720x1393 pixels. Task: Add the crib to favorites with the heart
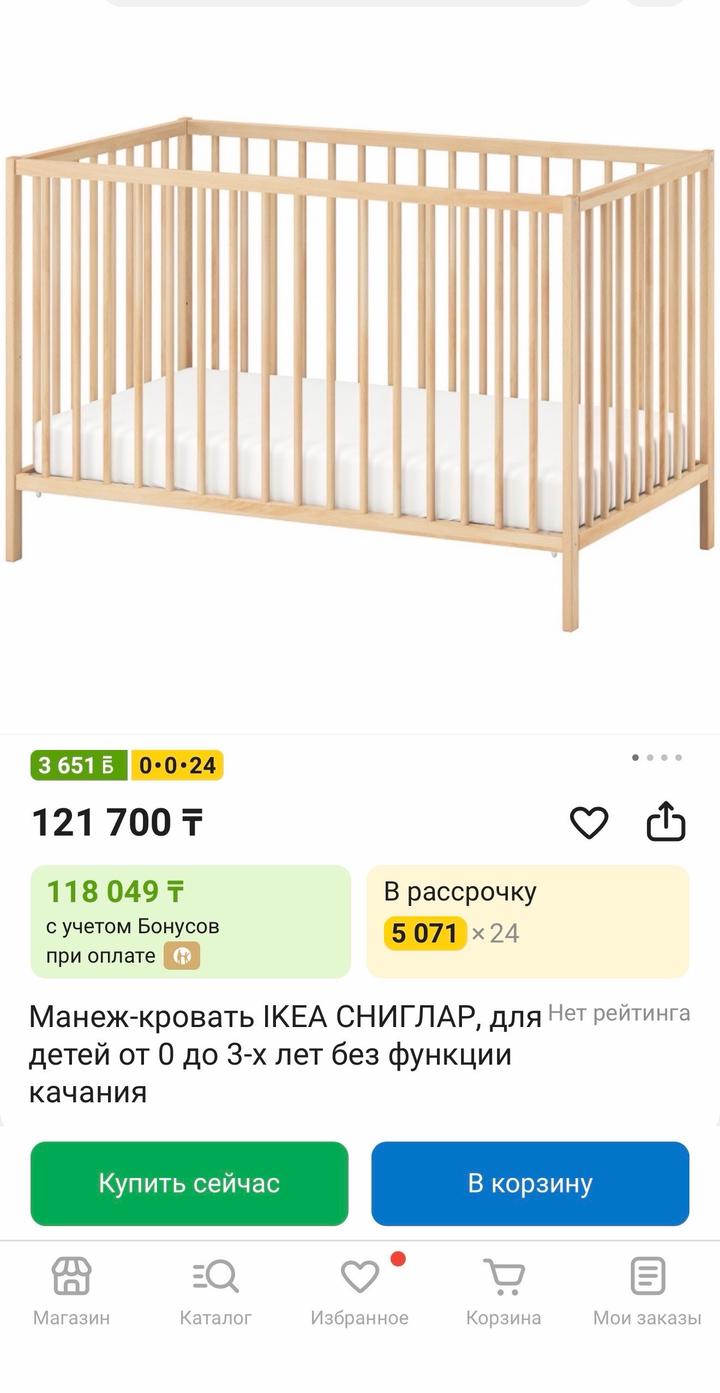pyautogui.click(x=589, y=823)
